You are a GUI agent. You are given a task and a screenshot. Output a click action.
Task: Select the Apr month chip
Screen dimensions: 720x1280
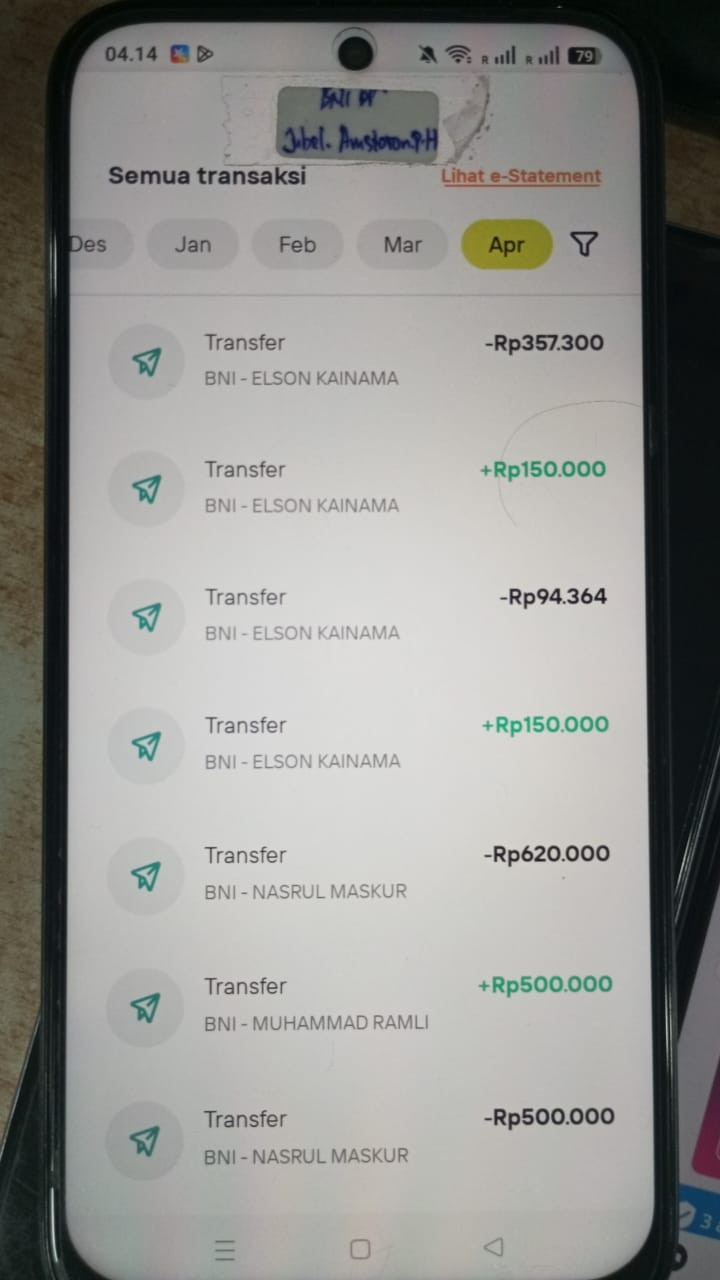tap(506, 245)
